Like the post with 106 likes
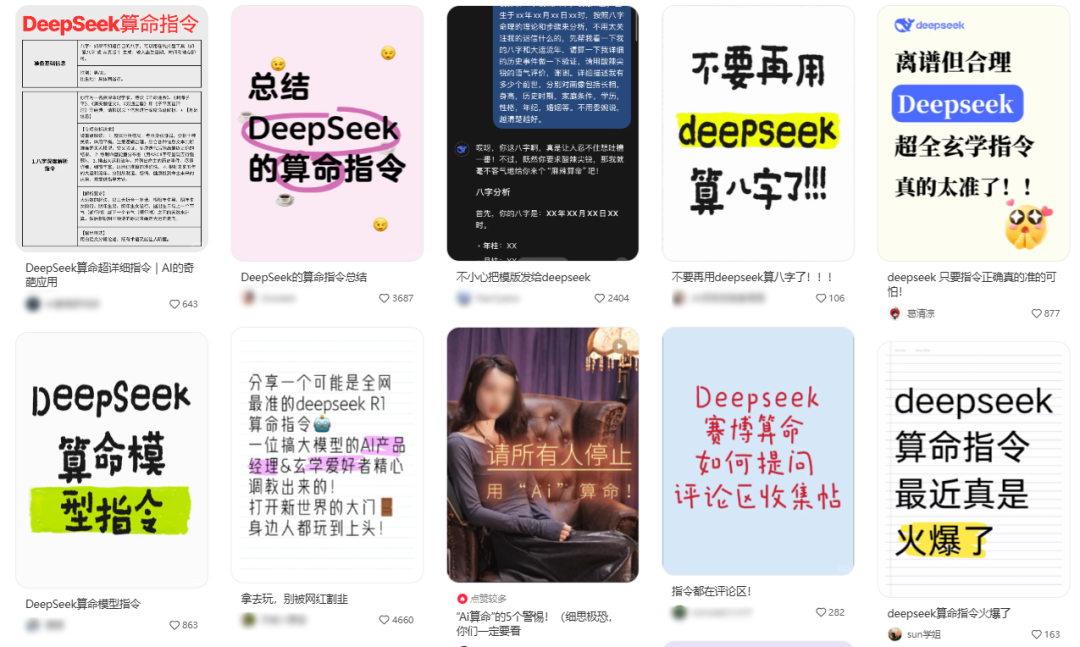1080x647 pixels. pyautogui.click(x=822, y=298)
